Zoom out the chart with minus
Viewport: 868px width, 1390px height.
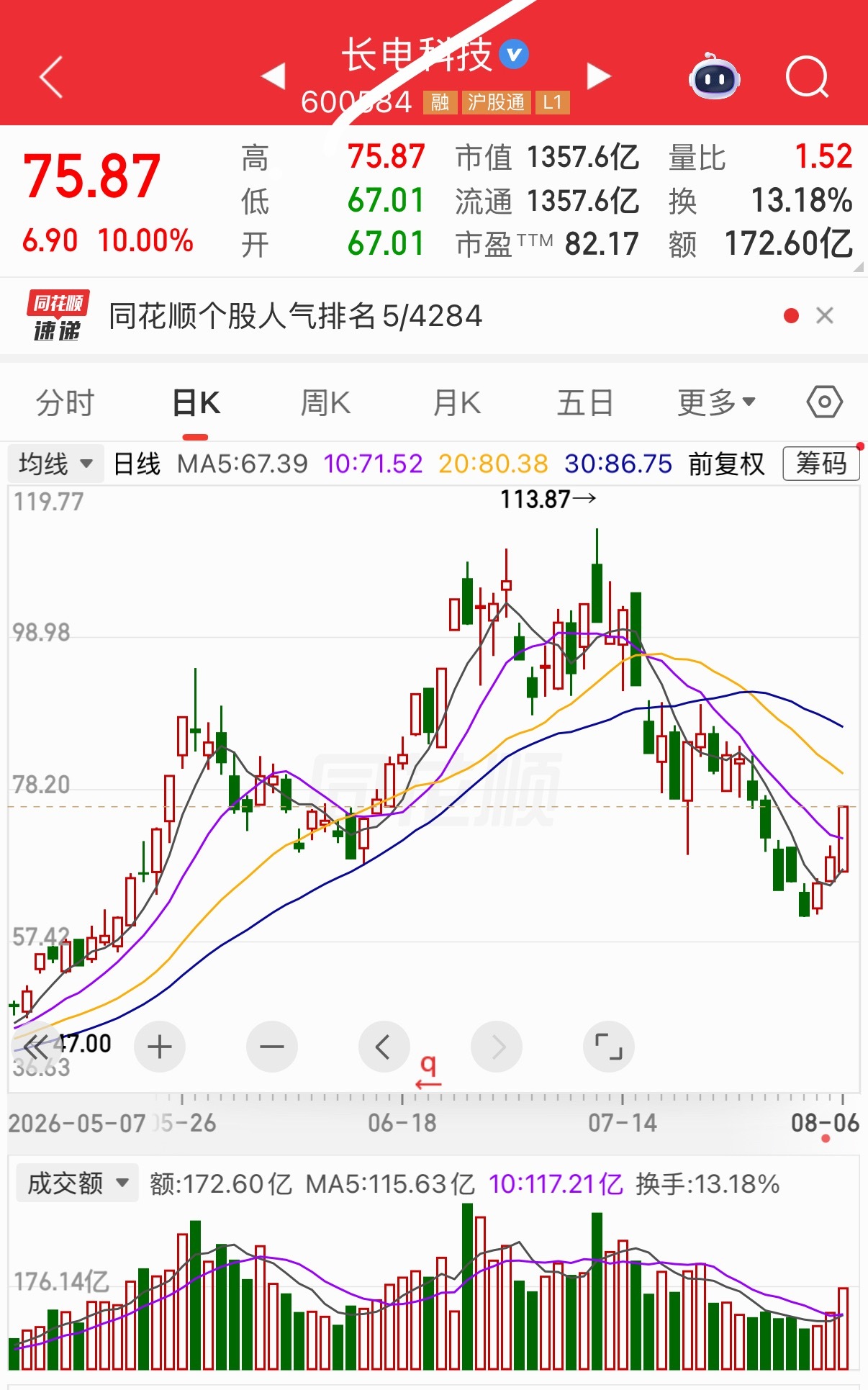[272, 1047]
